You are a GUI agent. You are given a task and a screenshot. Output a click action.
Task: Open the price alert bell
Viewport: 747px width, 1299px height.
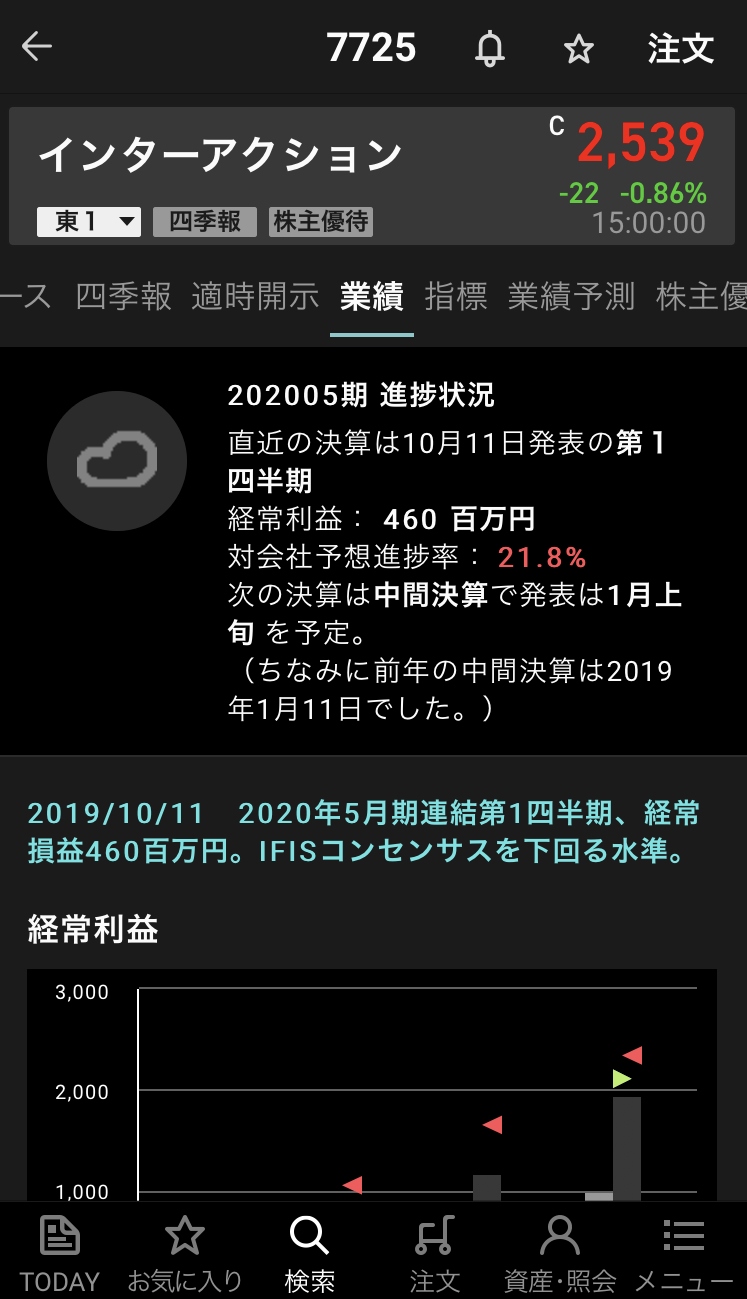(489, 48)
